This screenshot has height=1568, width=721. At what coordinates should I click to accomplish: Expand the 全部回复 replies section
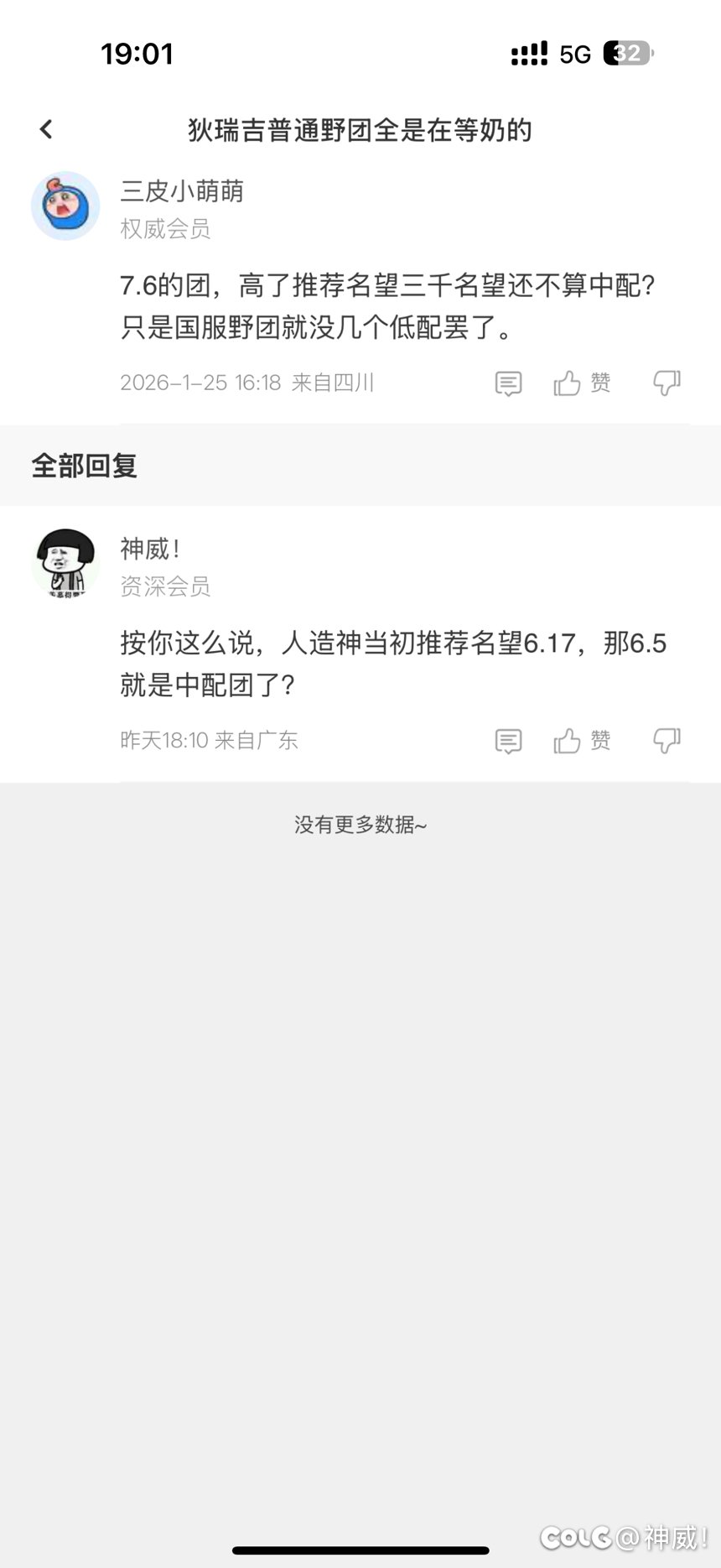tap(84, 464)
